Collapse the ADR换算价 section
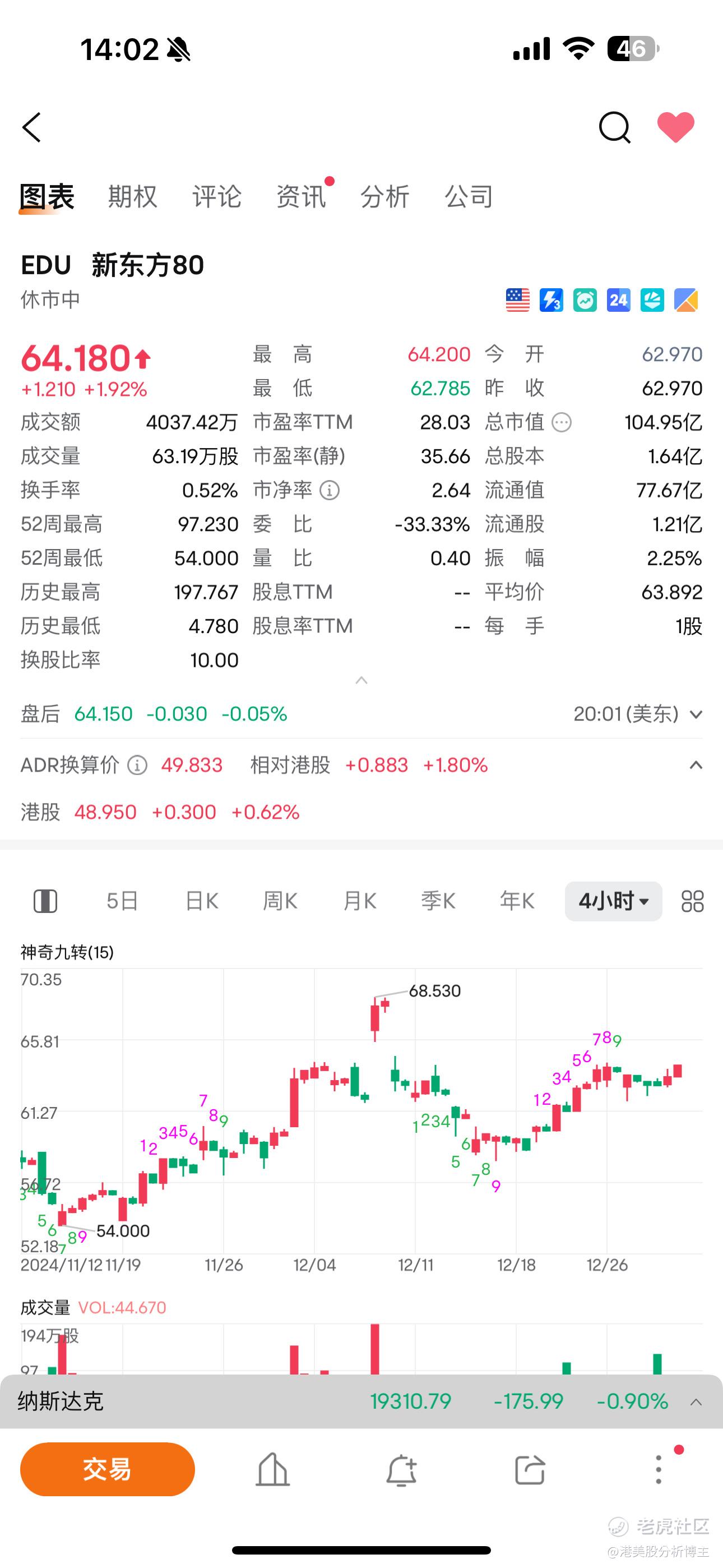The height and width of the screenshot is (1568, 723). 696,765
